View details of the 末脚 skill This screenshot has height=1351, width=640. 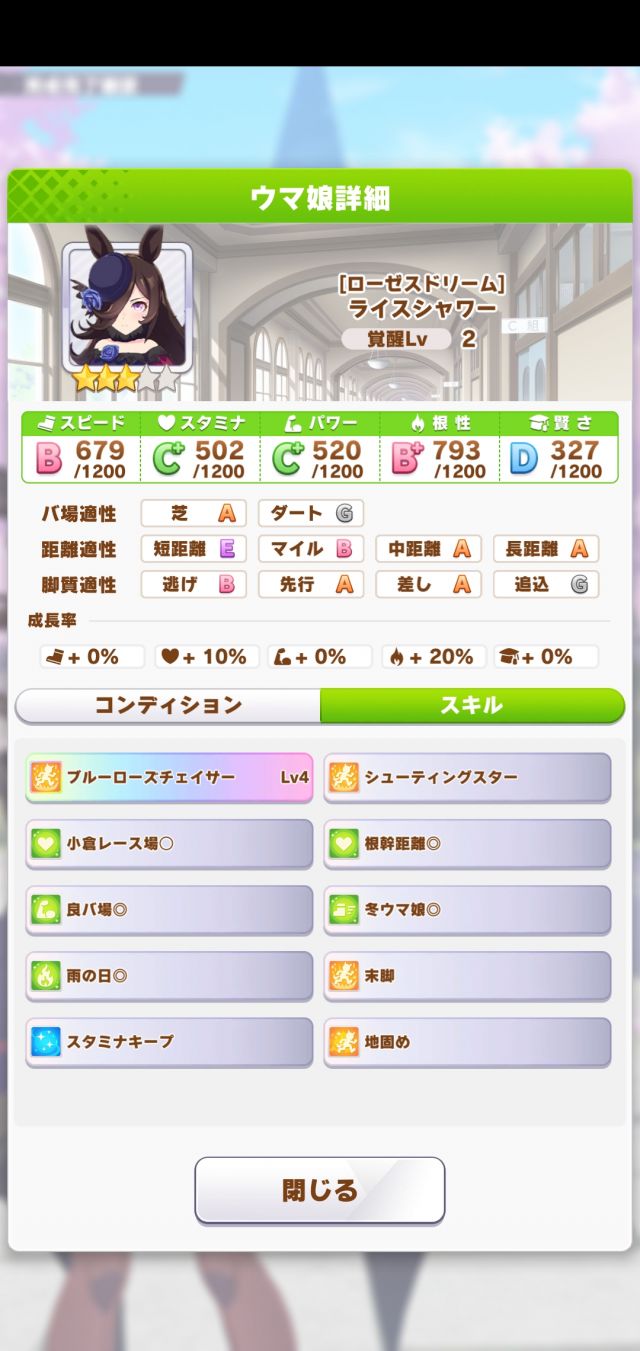tap(467, 975)
